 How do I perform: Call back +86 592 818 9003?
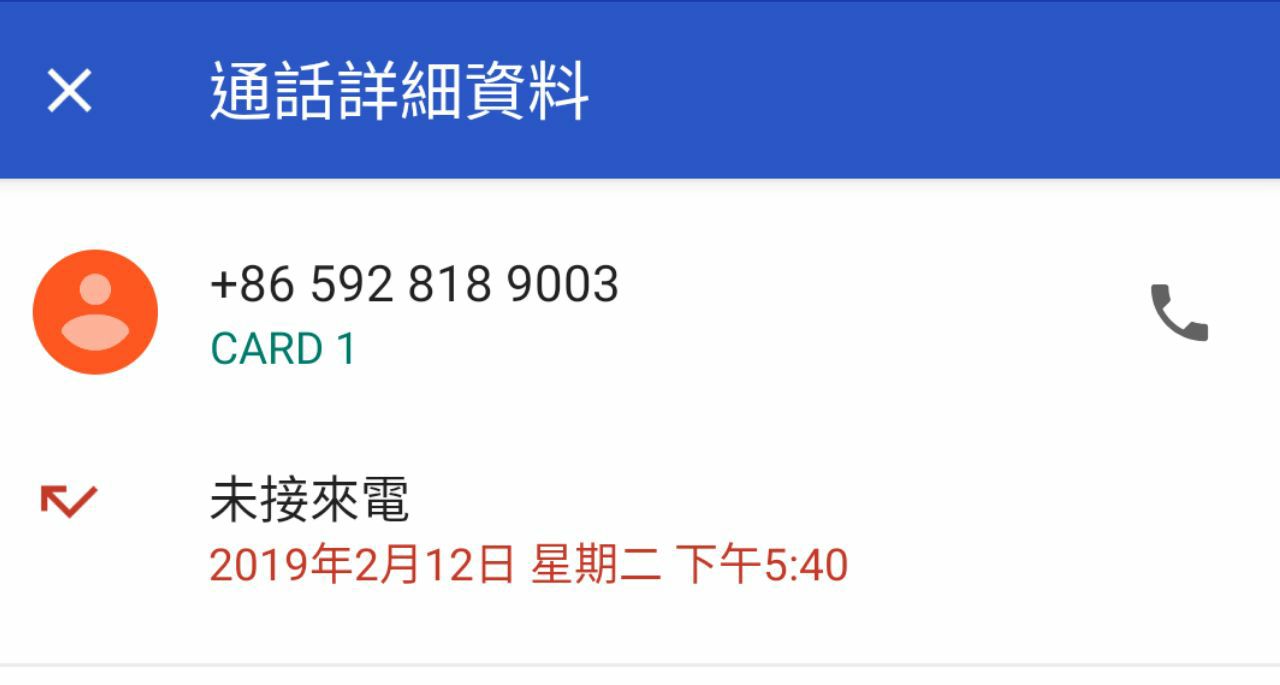point(1179,313)
